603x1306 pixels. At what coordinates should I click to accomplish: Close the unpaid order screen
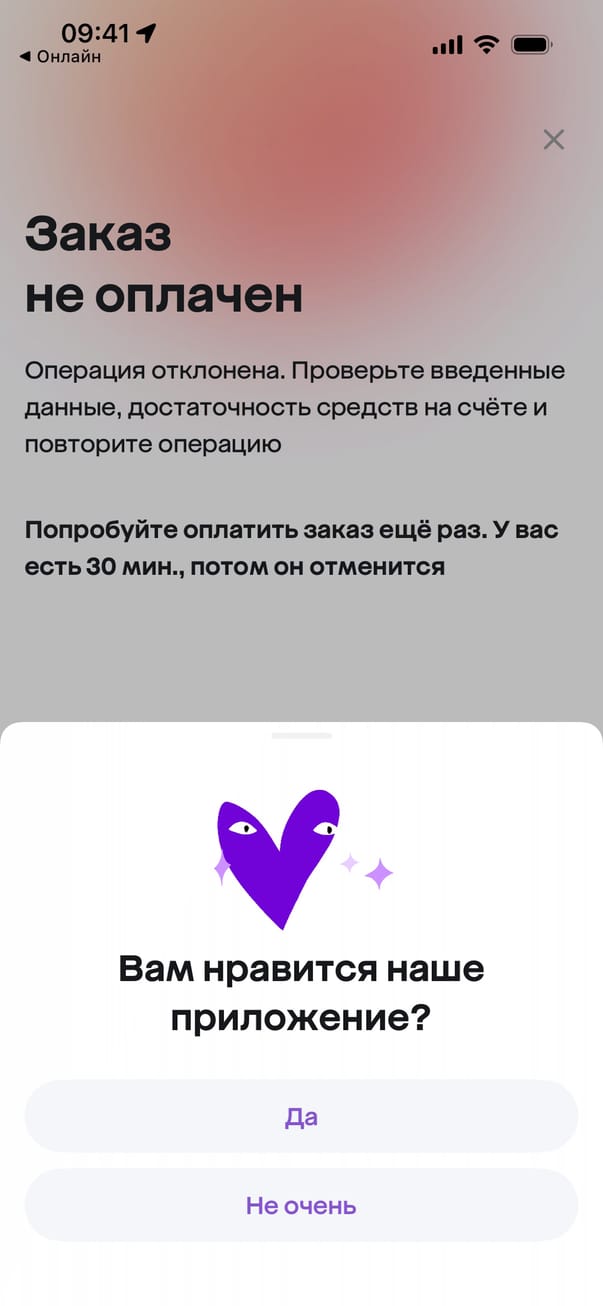[x=553, y=140]
